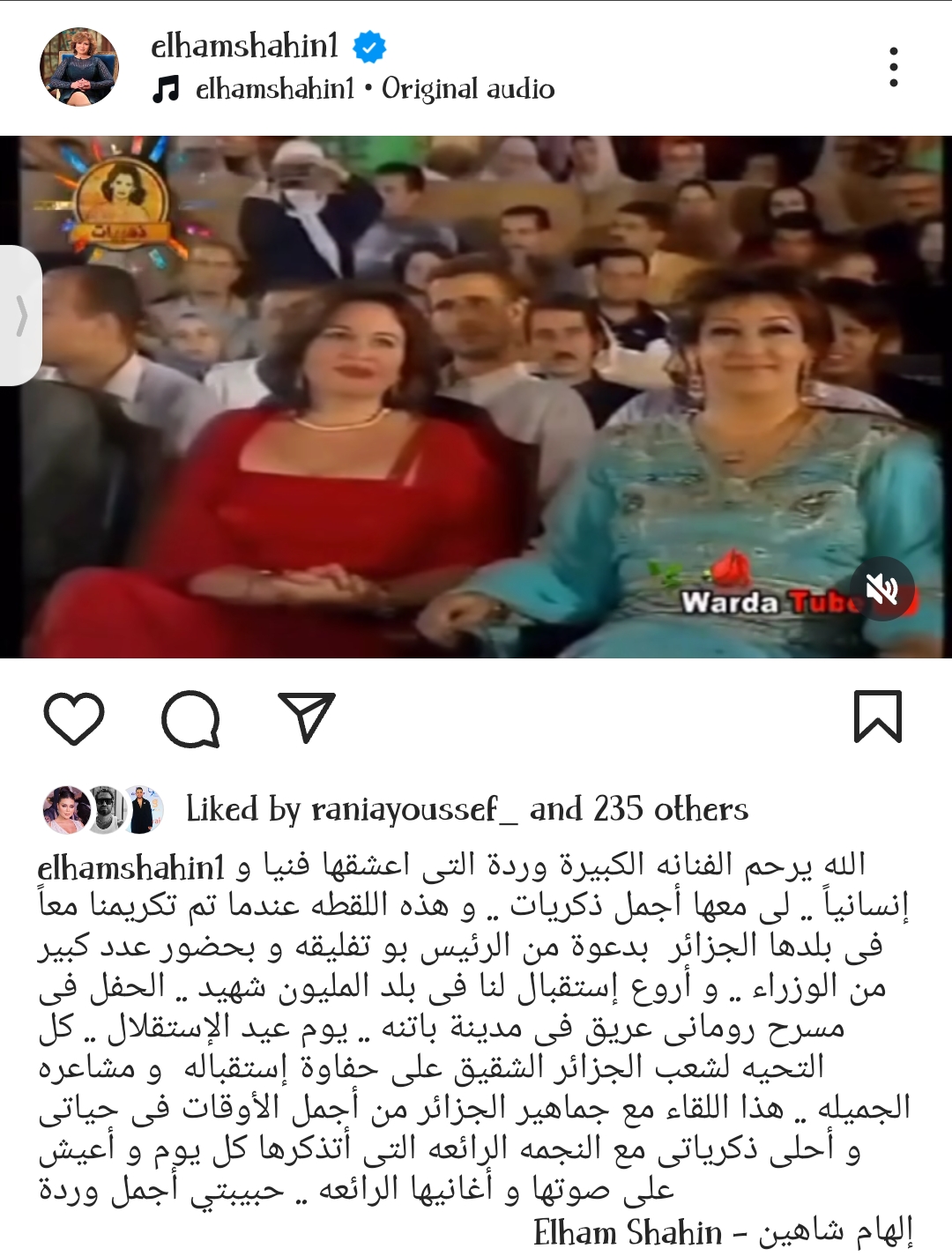Comment on this post
Screen dimensions: 952x1256
point(190,718)
